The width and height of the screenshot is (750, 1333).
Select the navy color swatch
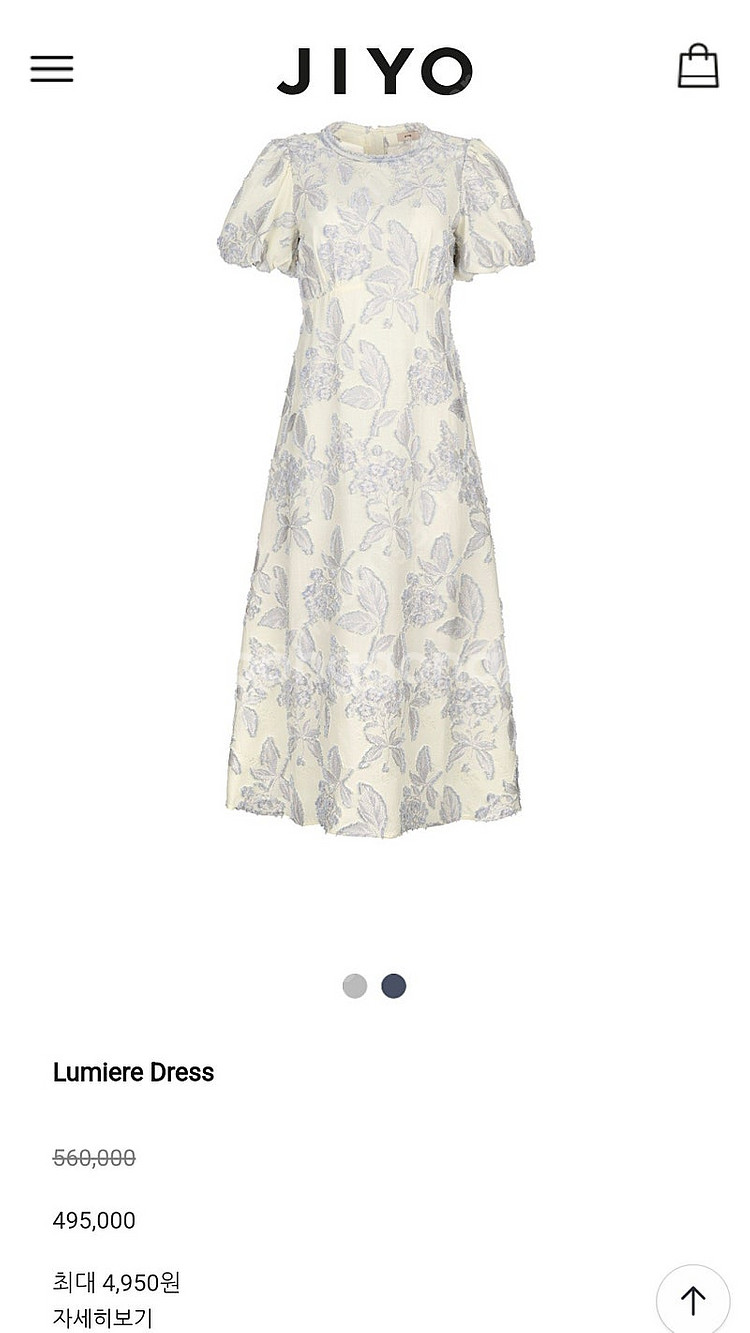(x=394, y=986)
